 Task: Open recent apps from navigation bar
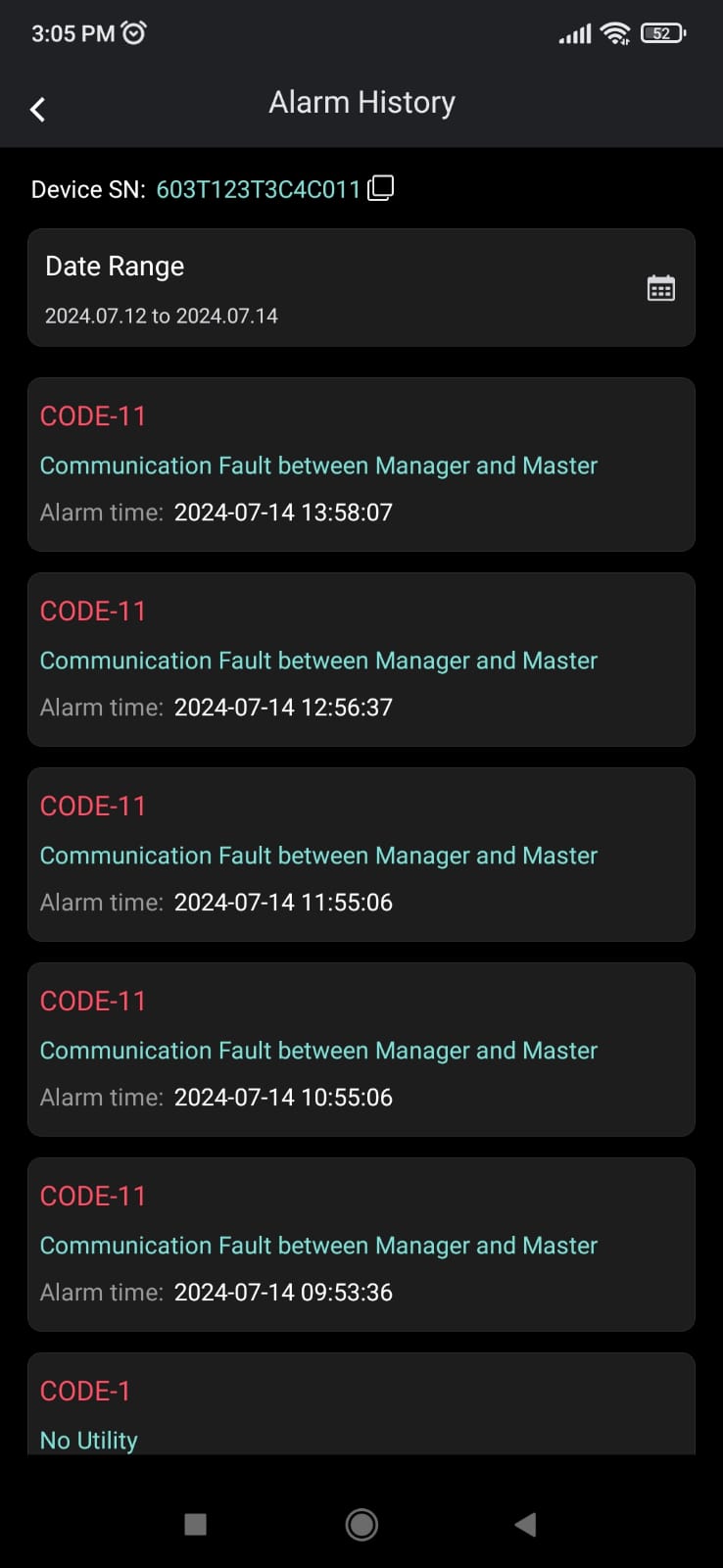pos(196,1524)
